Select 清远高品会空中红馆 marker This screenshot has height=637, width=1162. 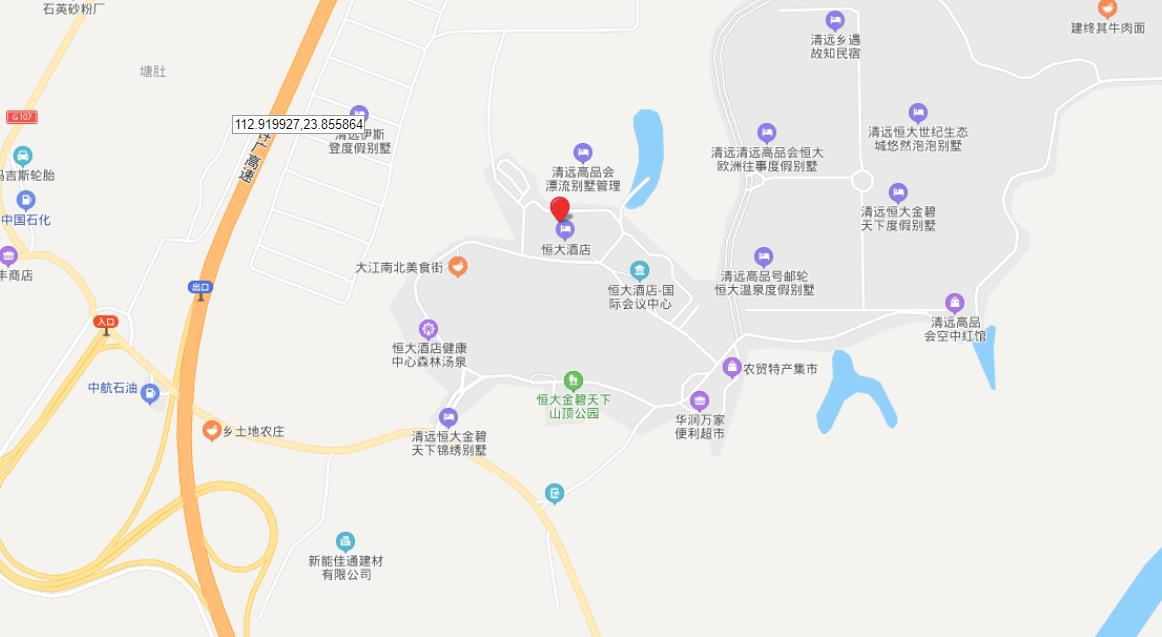(x=955, y=303)
